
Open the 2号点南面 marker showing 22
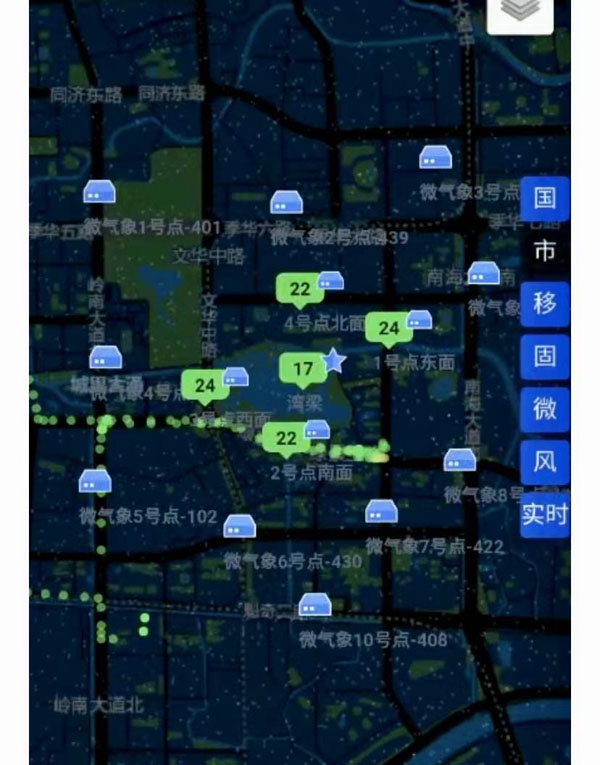[286, 438]
